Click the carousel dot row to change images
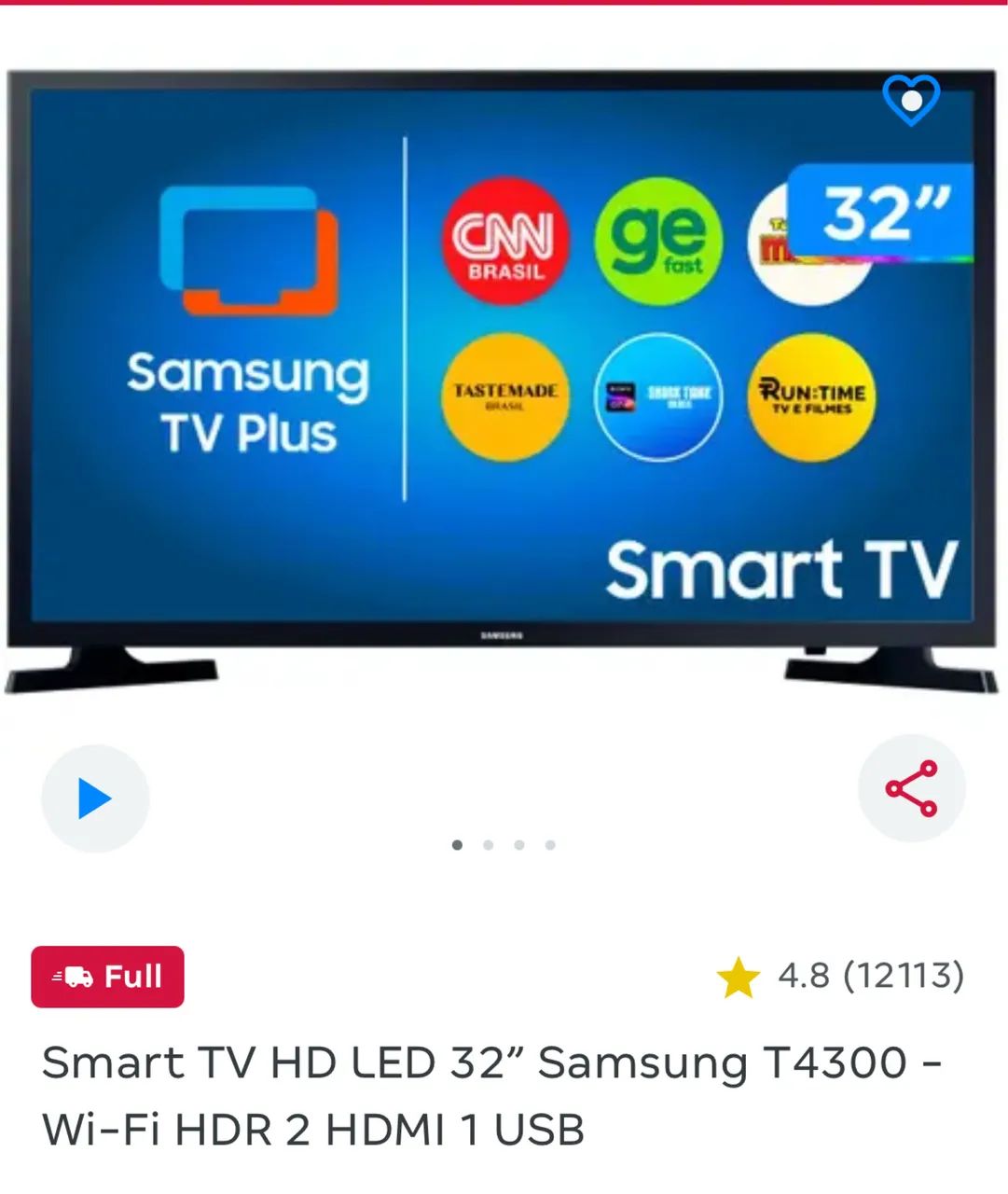This screenshot has width=1008, height=1194. point(504,844)
